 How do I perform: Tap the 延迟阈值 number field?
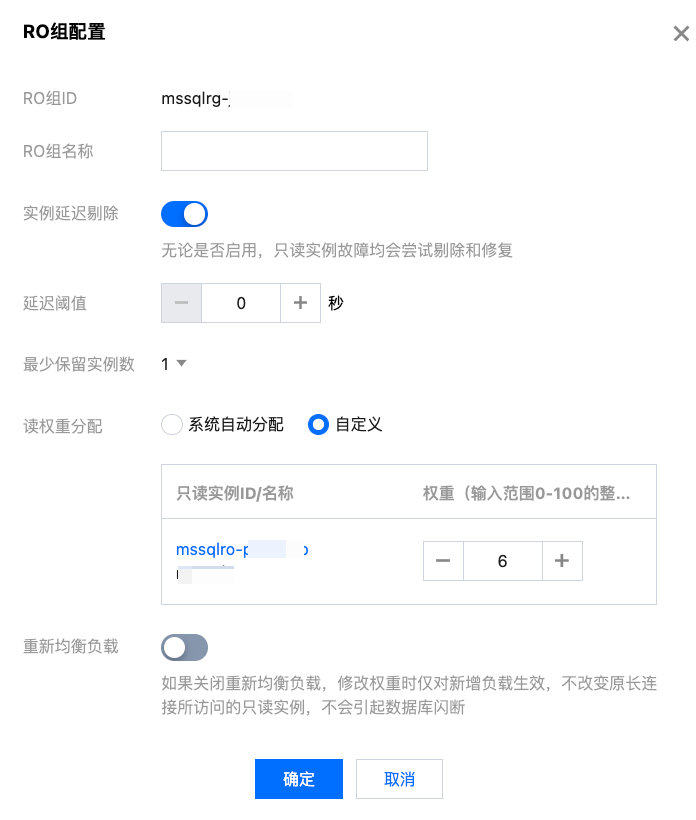pos(241,302)
